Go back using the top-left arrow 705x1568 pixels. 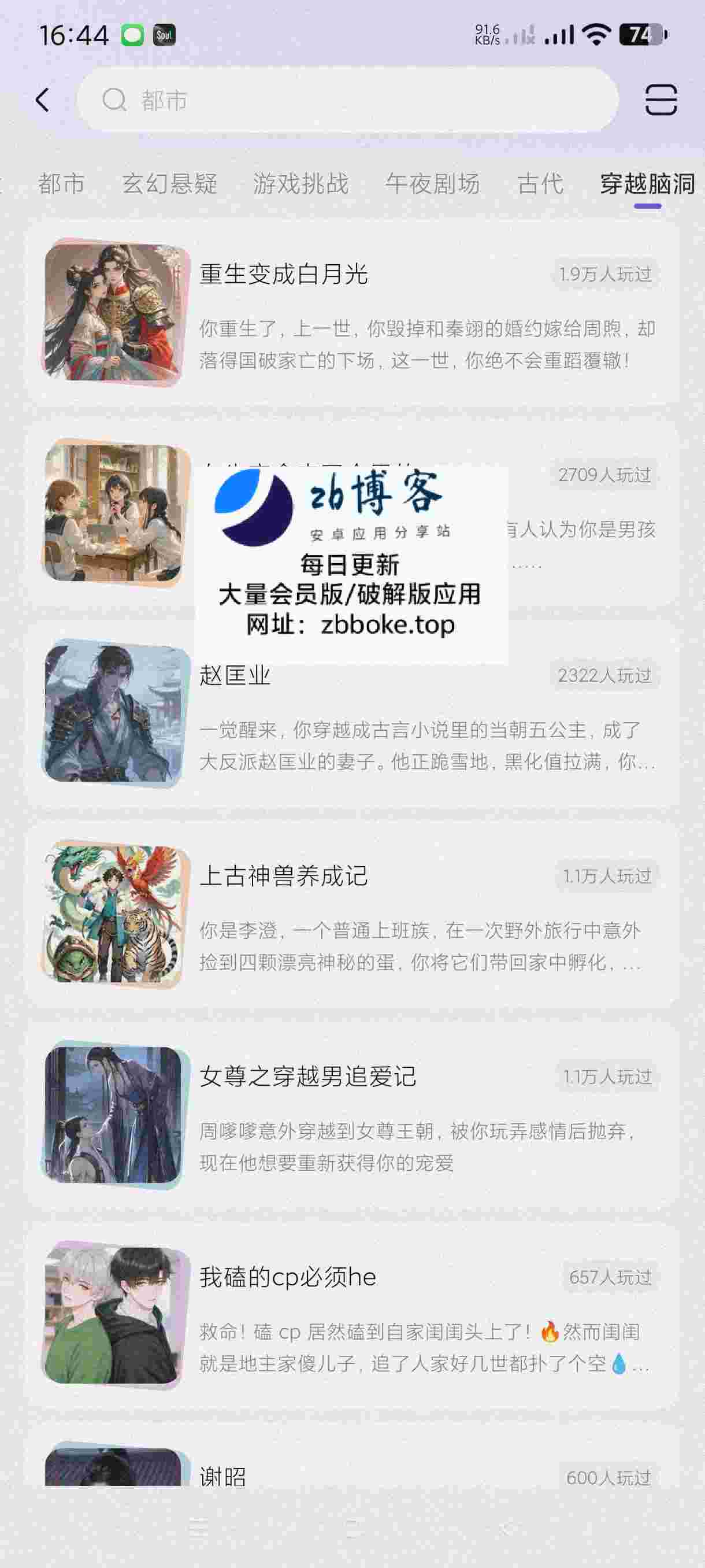tap(43, 101)
